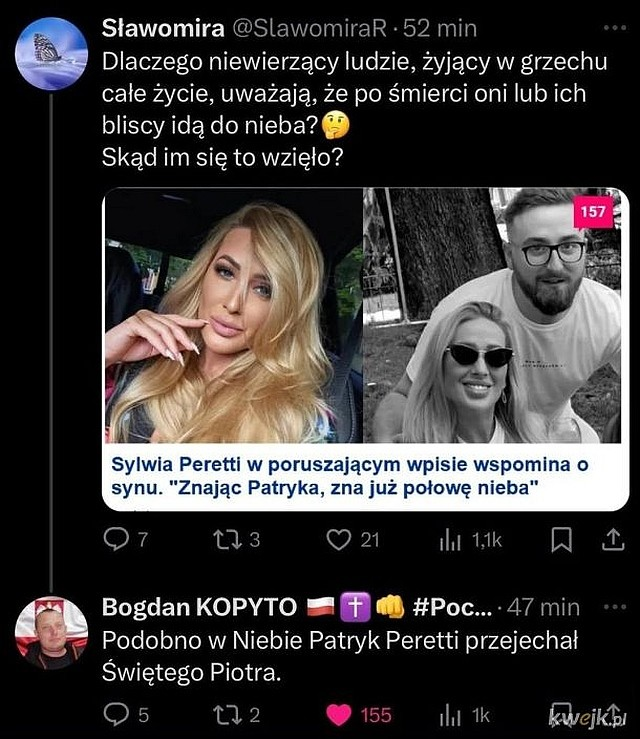
Task: View analytics of Bogdan KOPYTO's reply
Action: 449,715
